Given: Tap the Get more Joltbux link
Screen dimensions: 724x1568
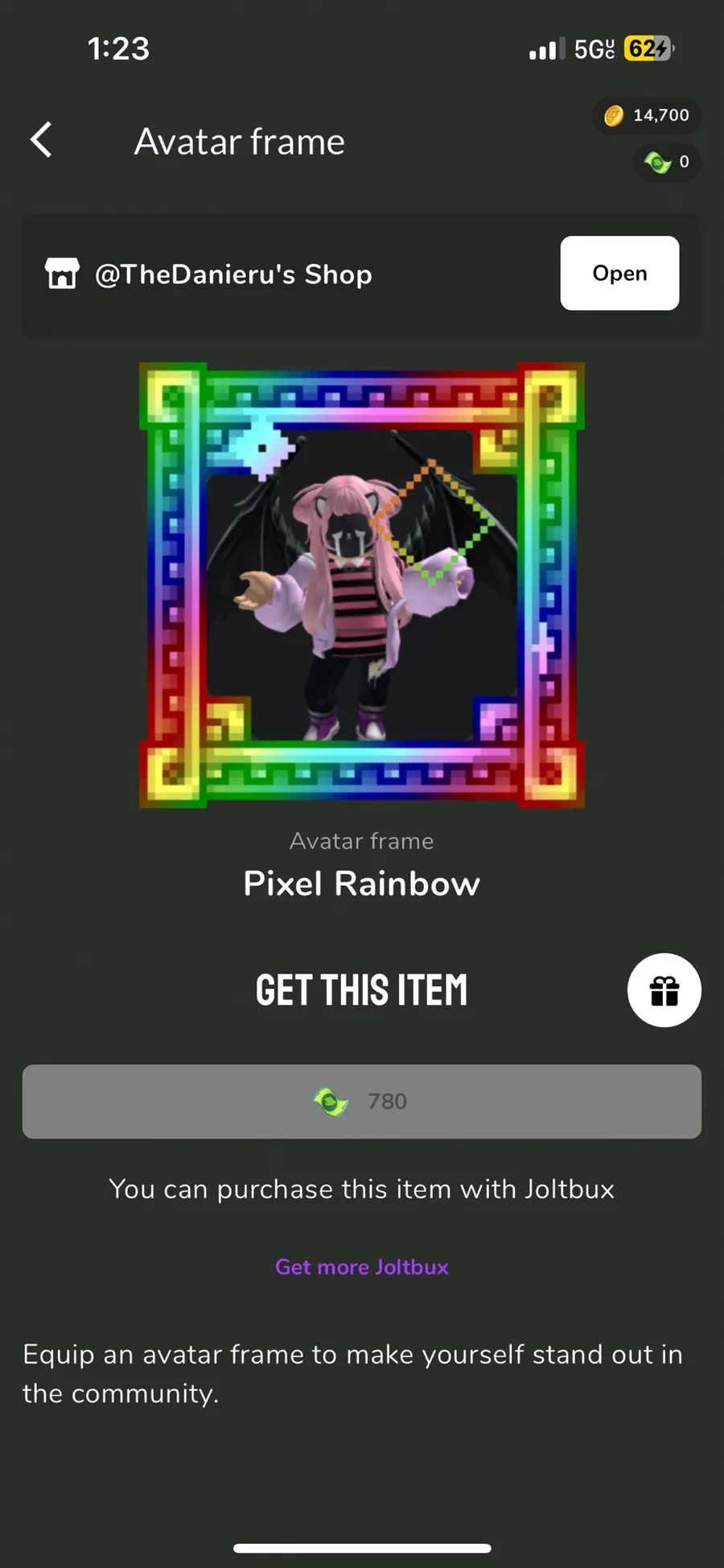Looking at the screenshot, I should pyautogui.click(x=361, y=1266).
